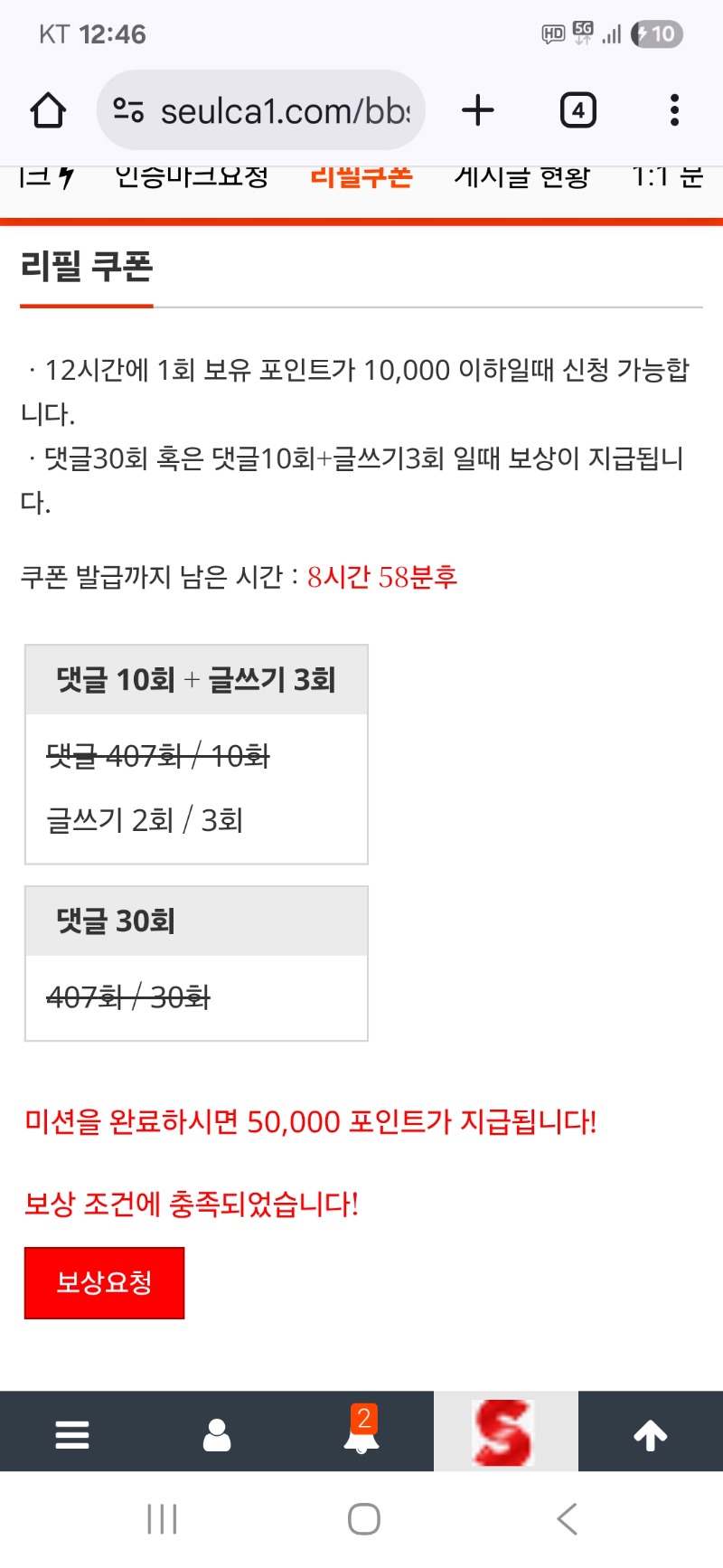
Task: Show the open tabs switcher
Action: click(x=577, y=111)
